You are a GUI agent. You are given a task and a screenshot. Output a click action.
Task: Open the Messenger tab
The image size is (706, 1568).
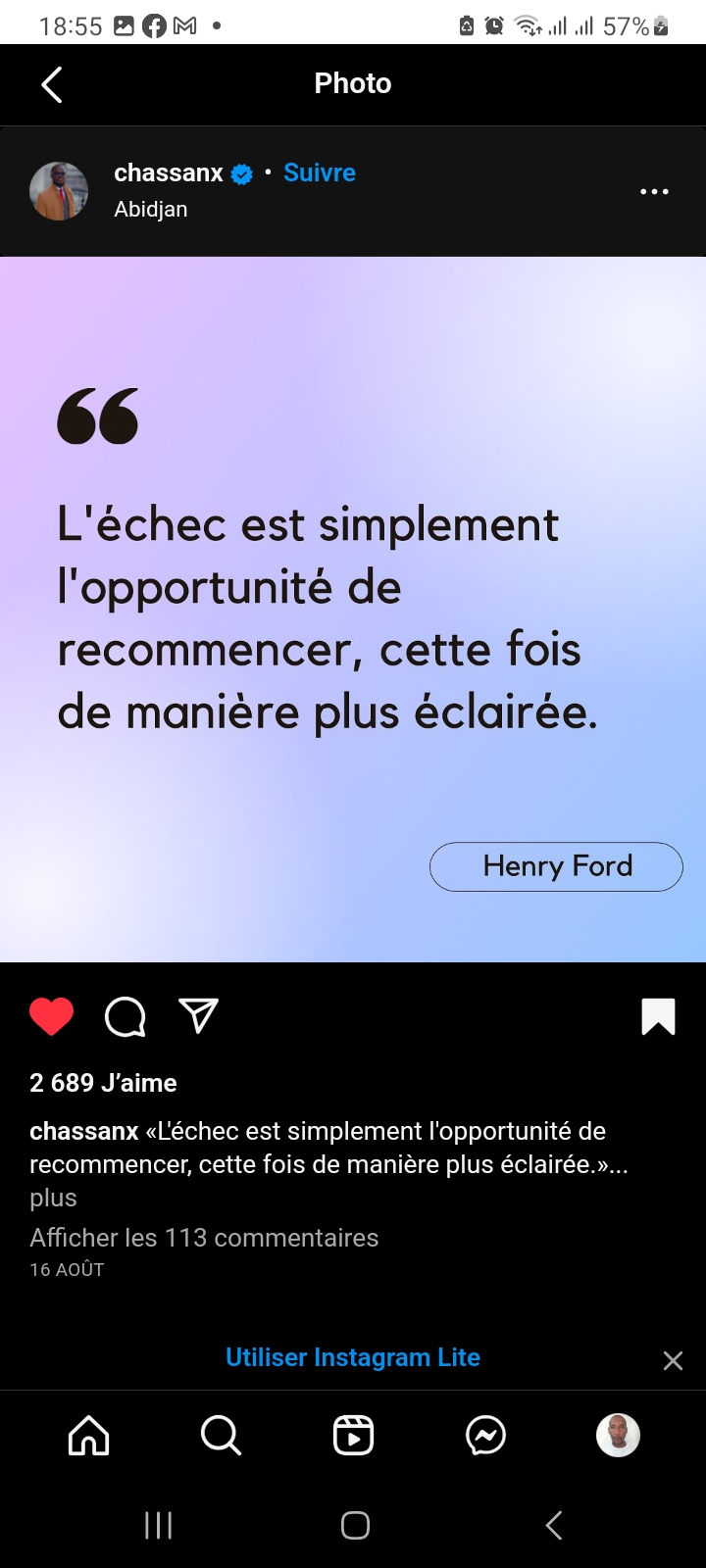pyautogui.click(x=485, y=1436)
